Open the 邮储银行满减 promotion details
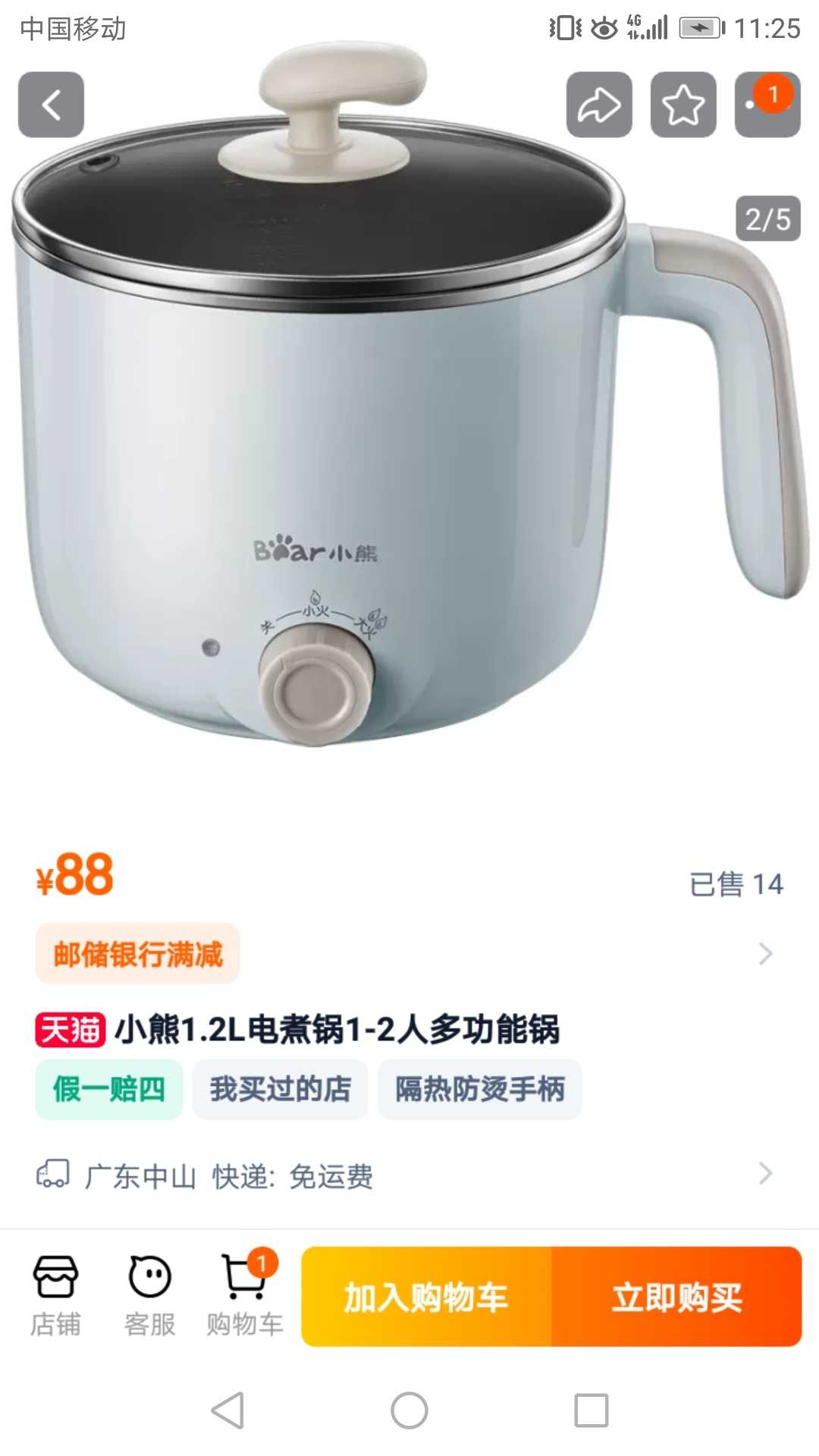The width and height of the screenshot is (819, 1456). click(137, 954)
